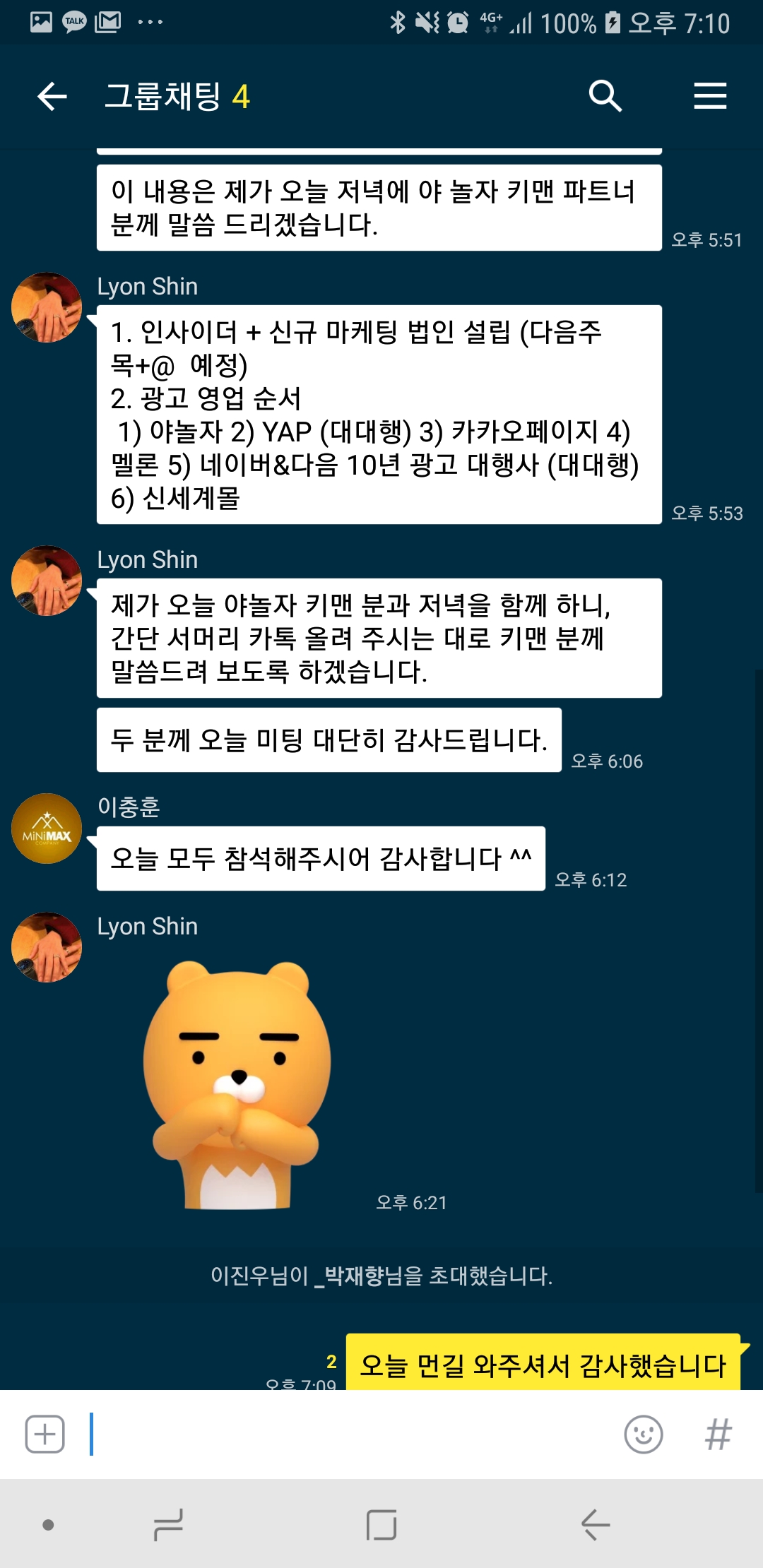Focus the message input field
Screen dimensions: 763x1568
353,1434
